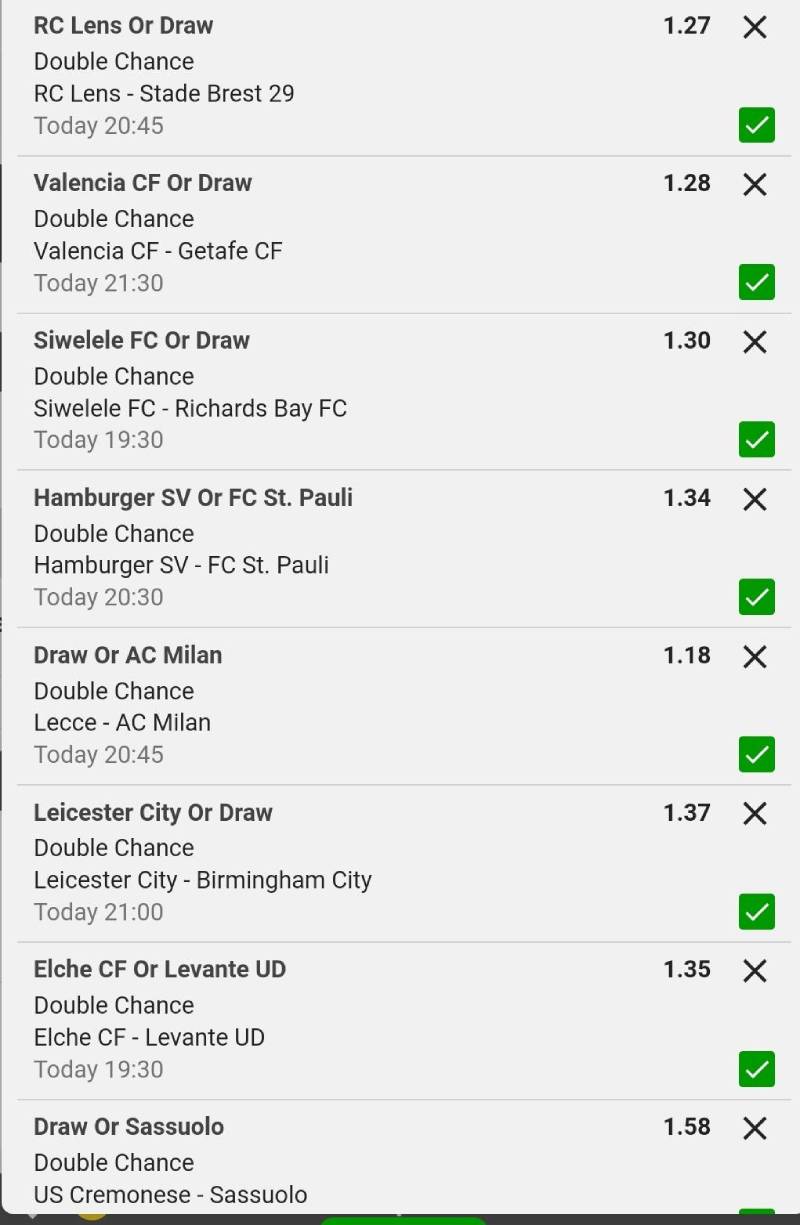Toggle the Elche CF selection checkmark

(x=756, y=1068)
